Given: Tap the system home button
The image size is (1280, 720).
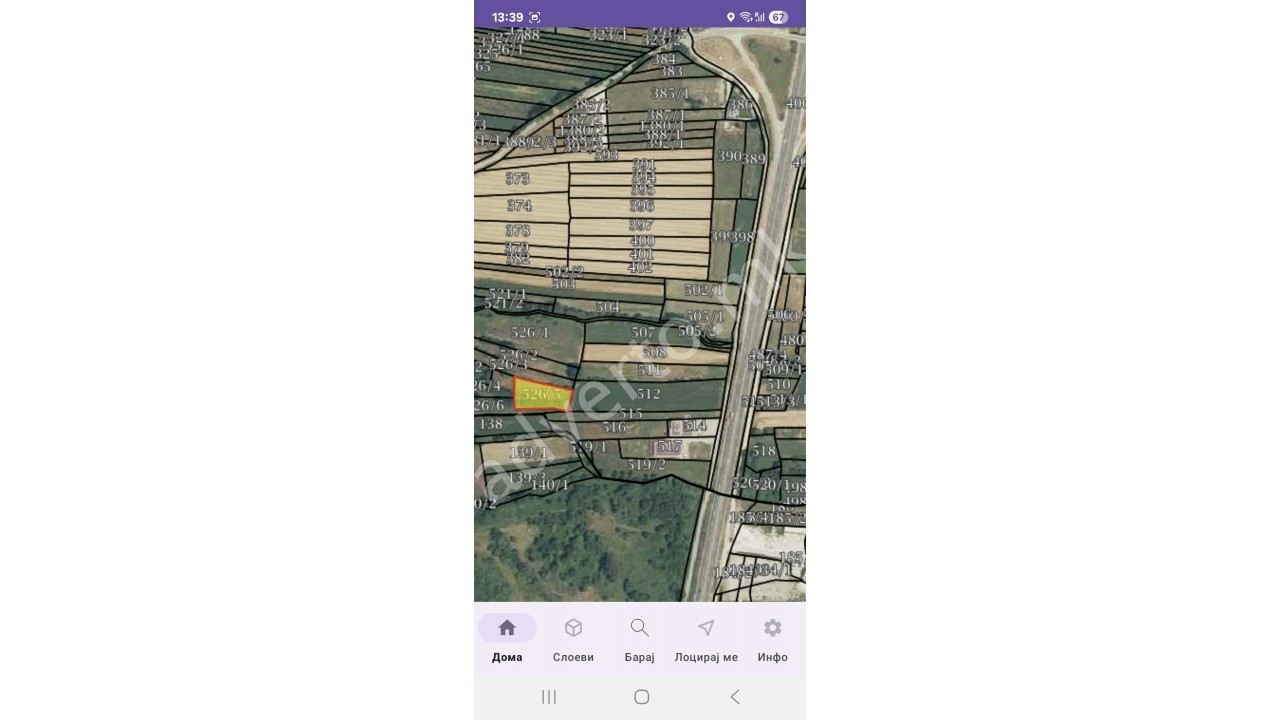Looking at the screenshot, I should coord(641,697).
